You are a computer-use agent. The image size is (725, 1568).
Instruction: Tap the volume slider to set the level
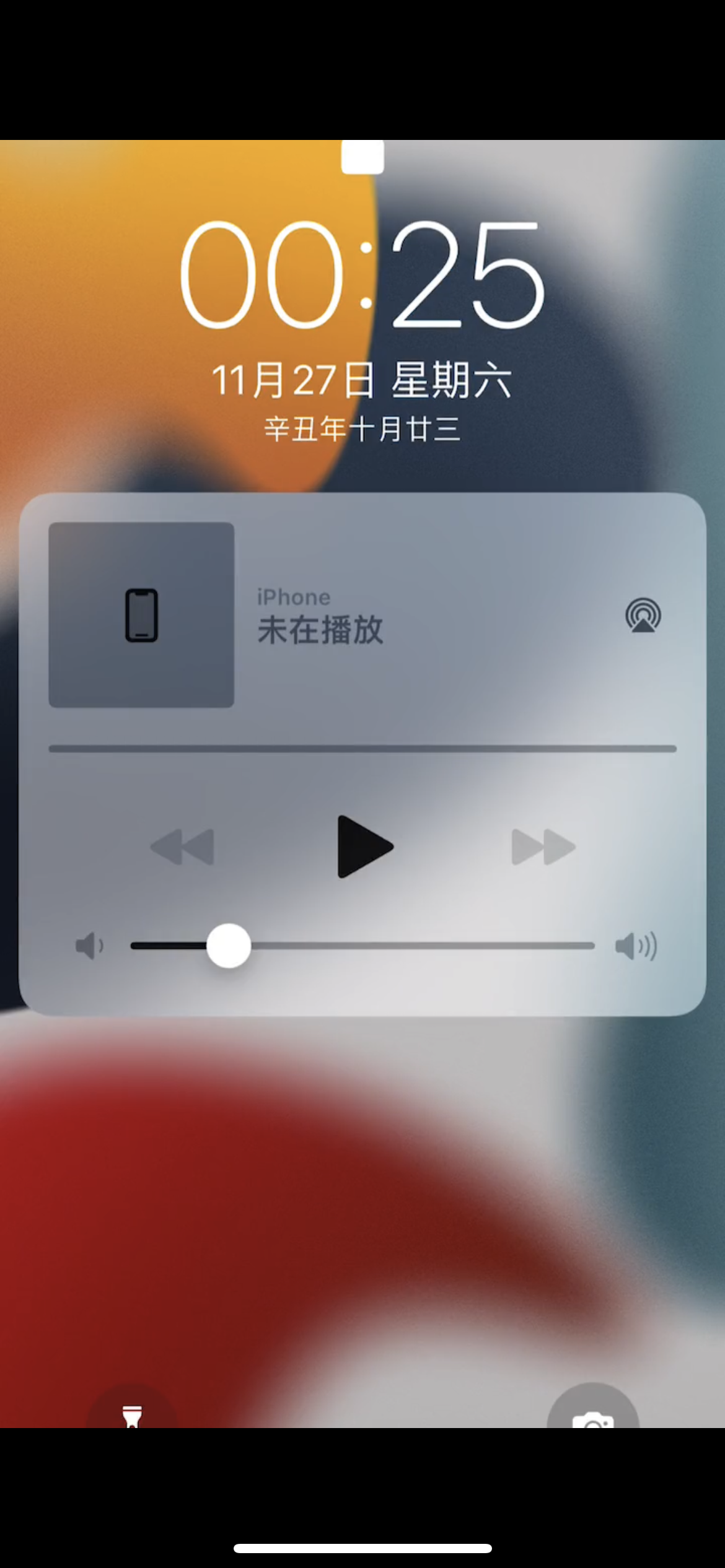point(362,946)
